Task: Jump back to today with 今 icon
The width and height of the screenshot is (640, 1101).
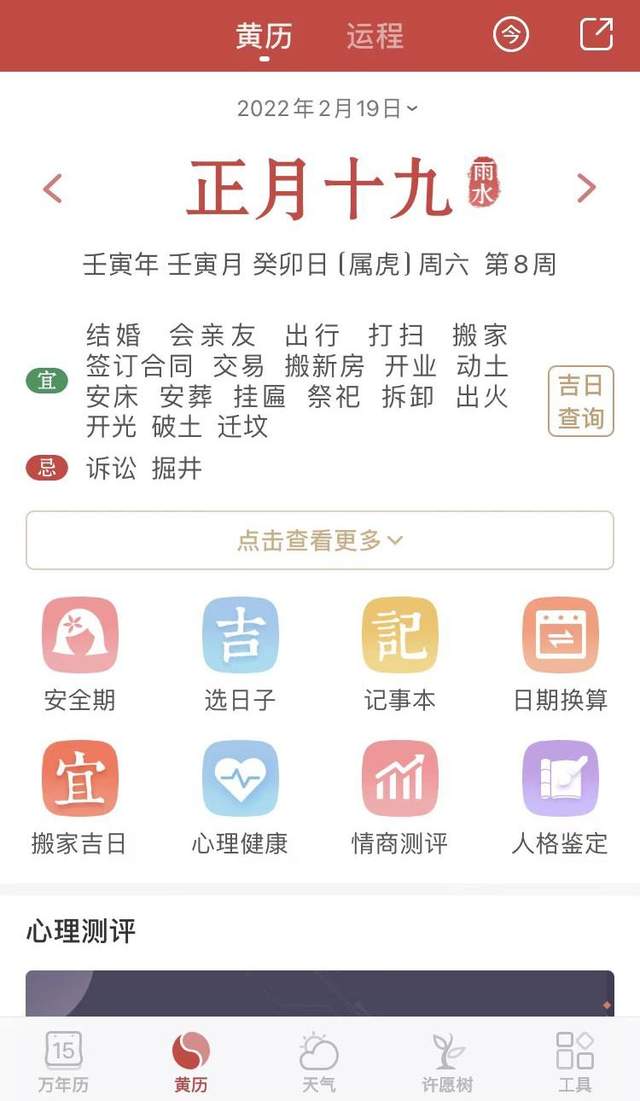Action: click(x=511, y=35)
